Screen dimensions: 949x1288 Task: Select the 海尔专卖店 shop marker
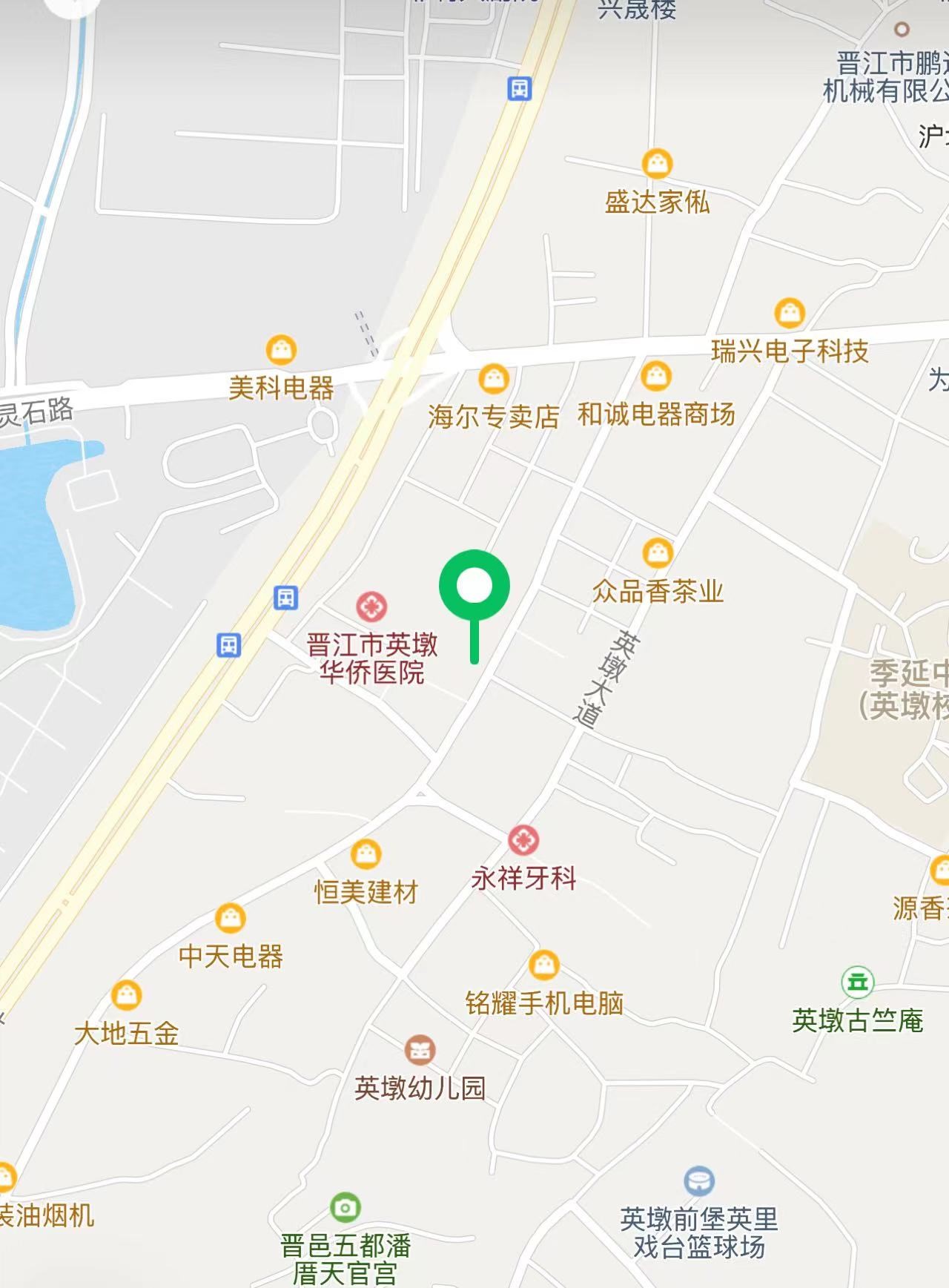coord(494,379)
